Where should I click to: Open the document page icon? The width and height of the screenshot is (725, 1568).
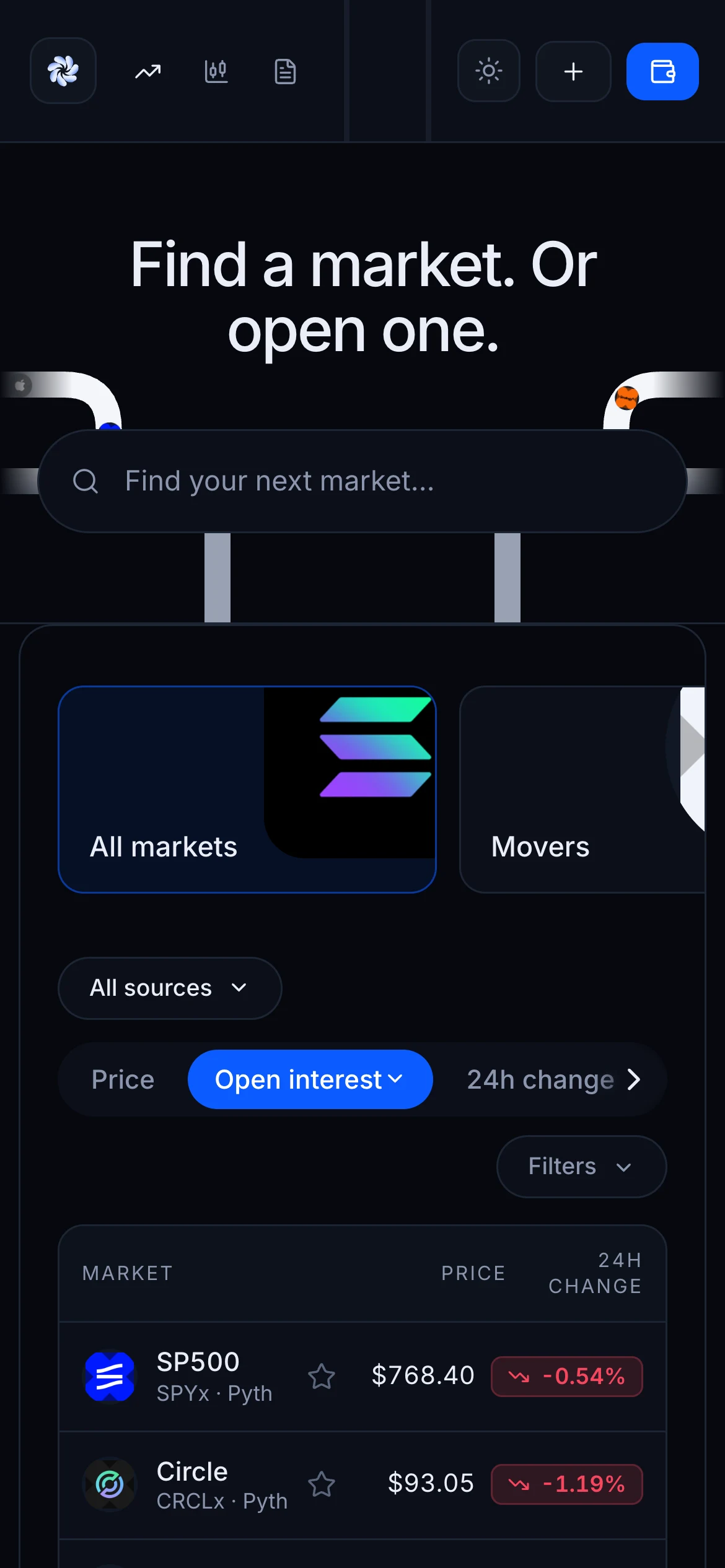click(x=285, y=72)
